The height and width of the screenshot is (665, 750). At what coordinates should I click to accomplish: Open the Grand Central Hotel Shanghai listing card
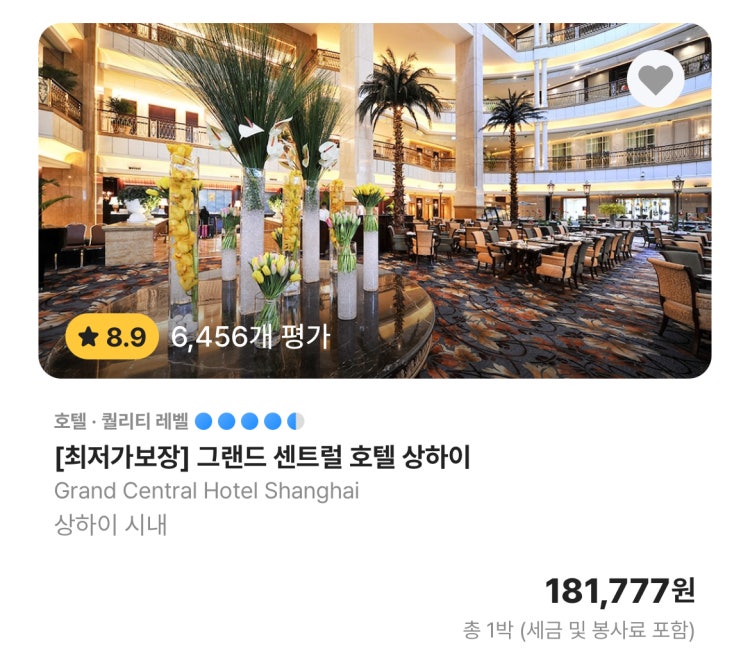[262, 459]
